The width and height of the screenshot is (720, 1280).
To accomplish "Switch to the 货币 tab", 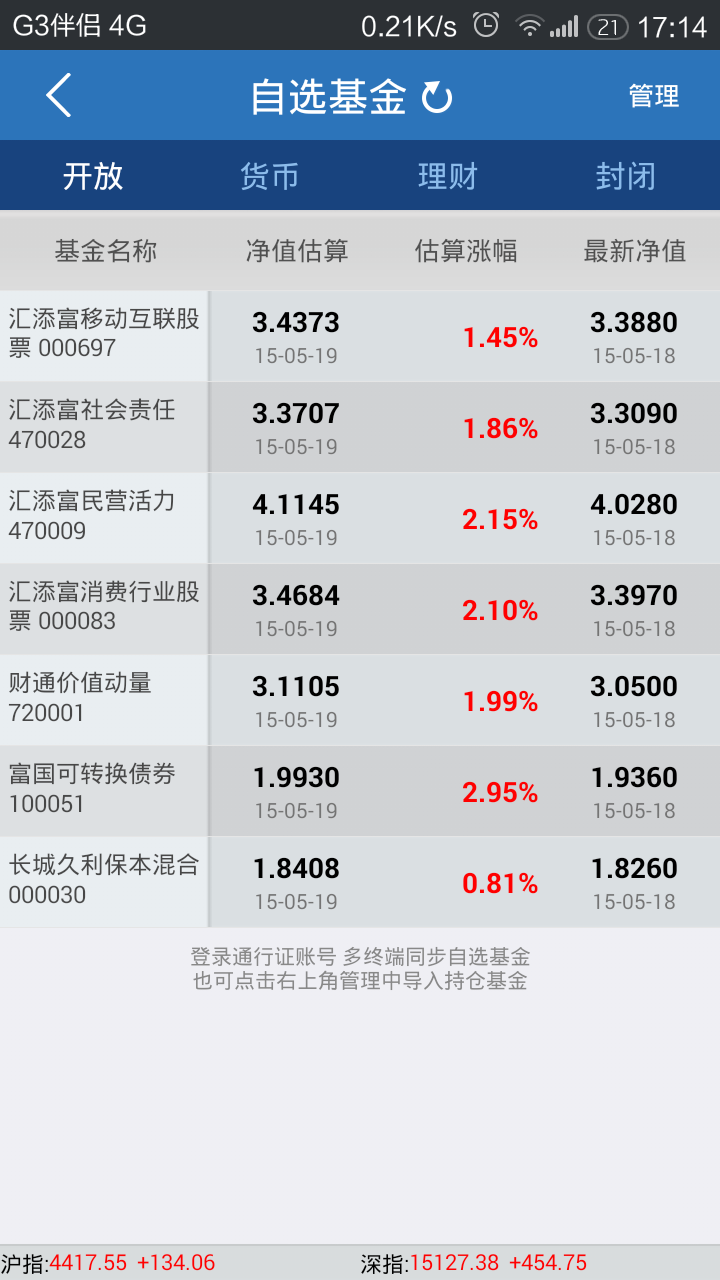I will pyautogui.click(x=269, y=176).
